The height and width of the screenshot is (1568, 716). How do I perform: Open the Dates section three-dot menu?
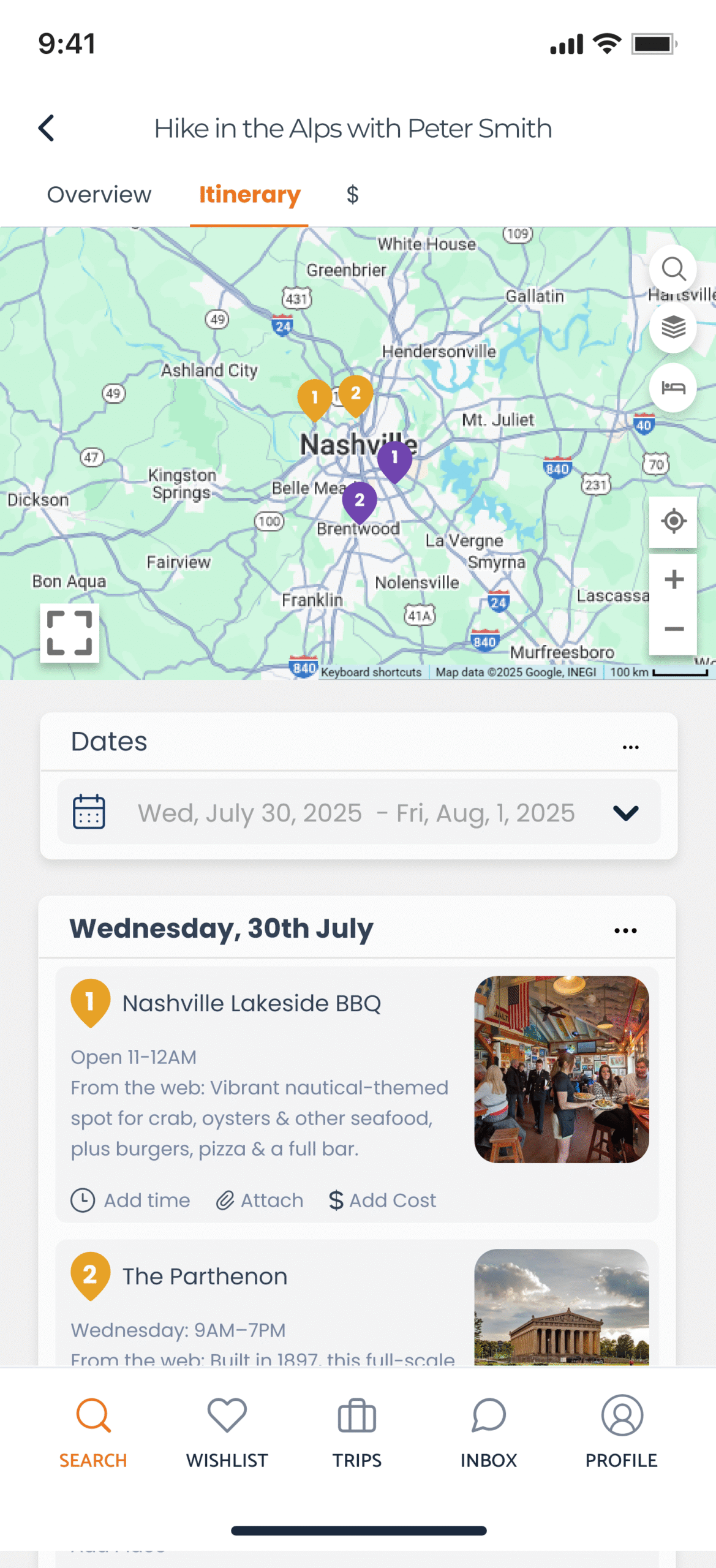(630, 747)
